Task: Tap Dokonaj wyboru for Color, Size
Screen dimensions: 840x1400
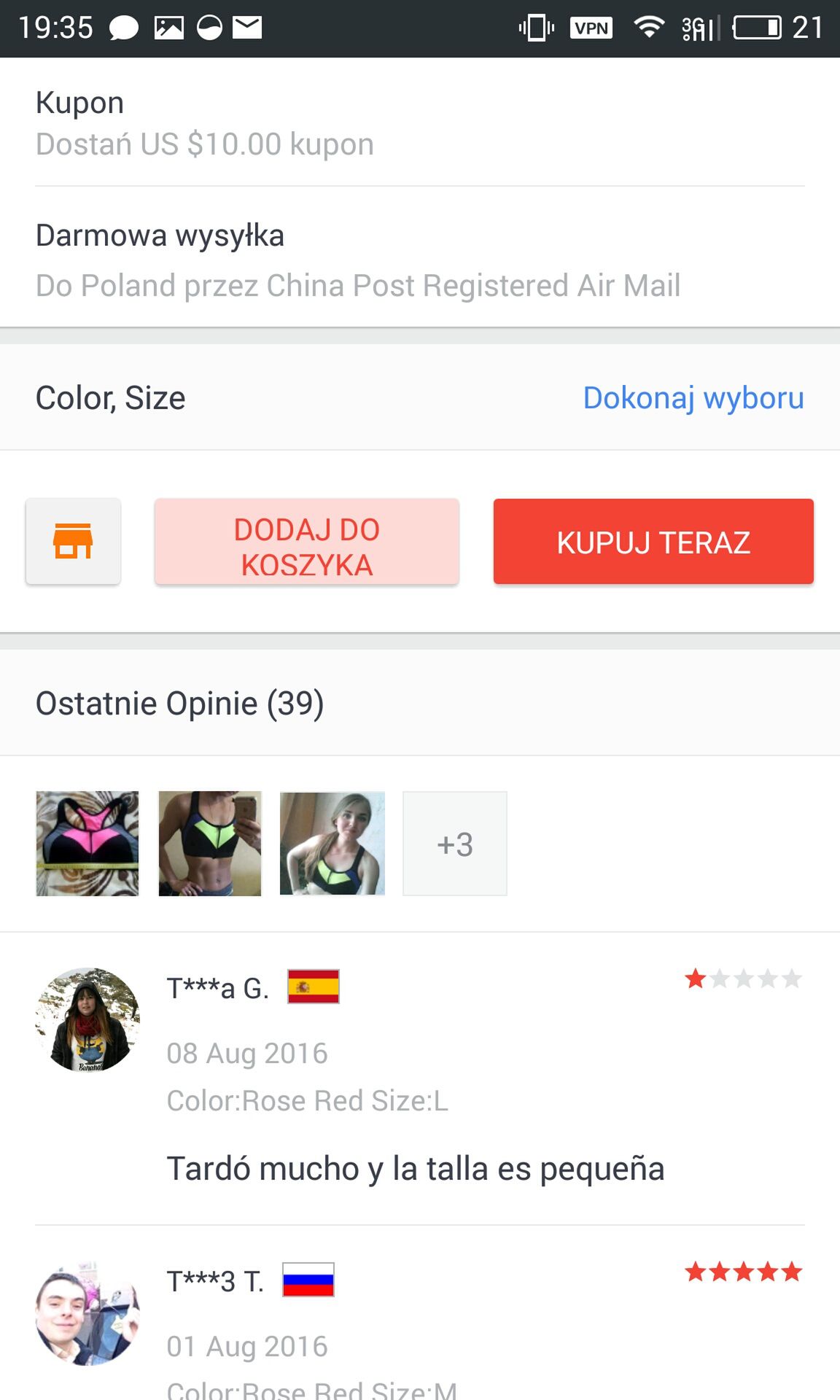Action: pyautogui.click(x=693, y=398)
